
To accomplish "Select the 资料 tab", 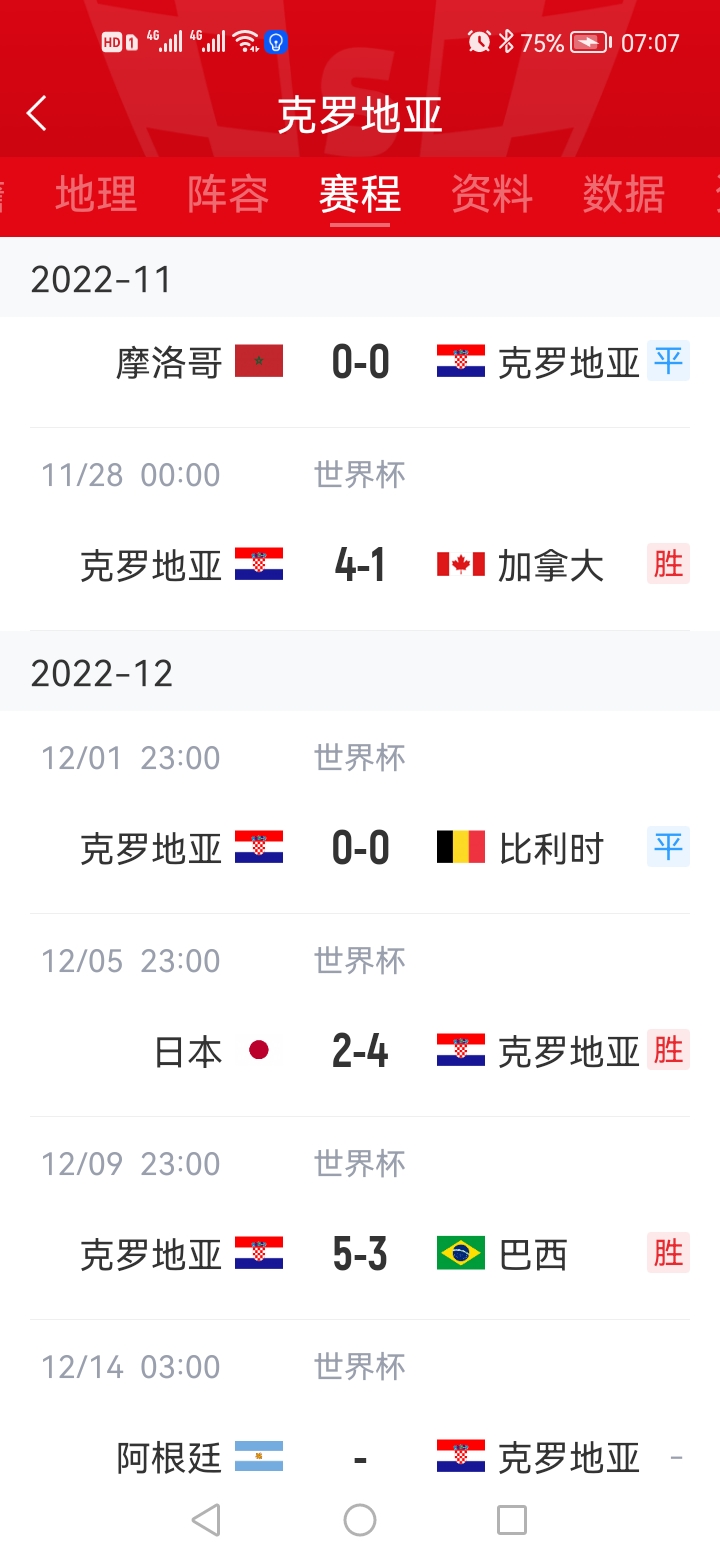I will [x=493, y=196].
